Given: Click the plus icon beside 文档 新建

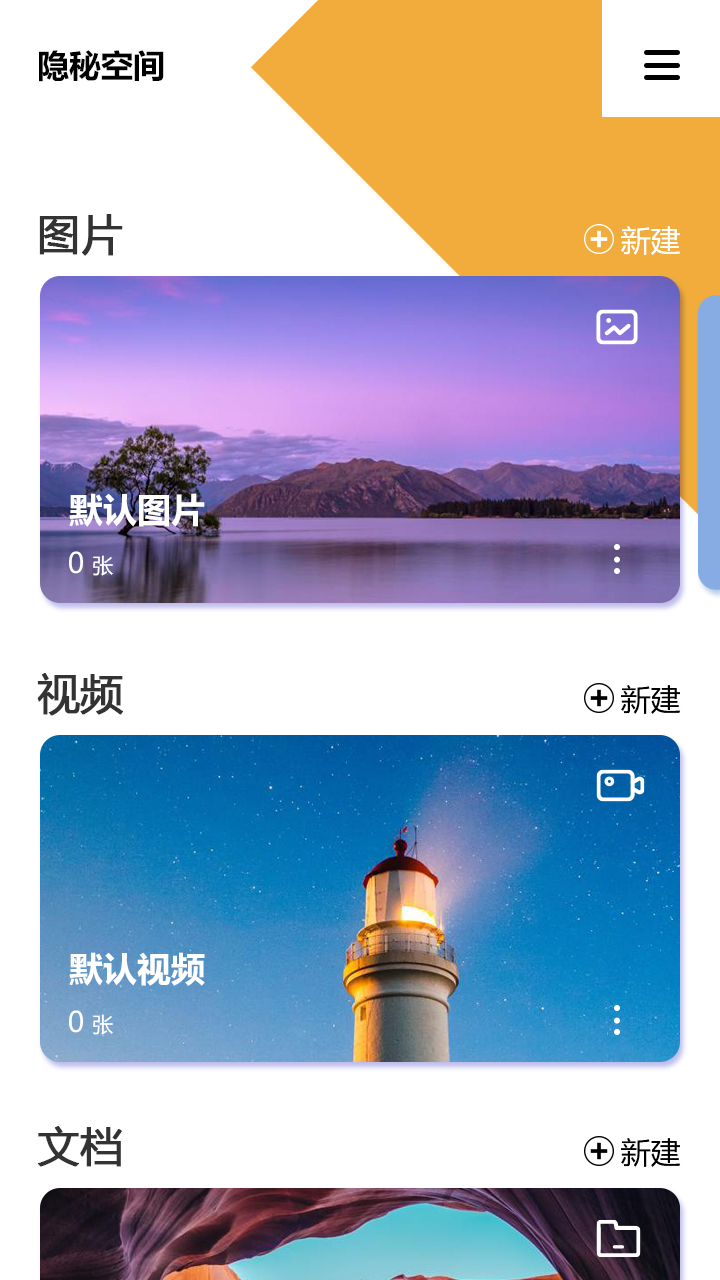Looking at the screenshot, I should tap(599, 1150).
